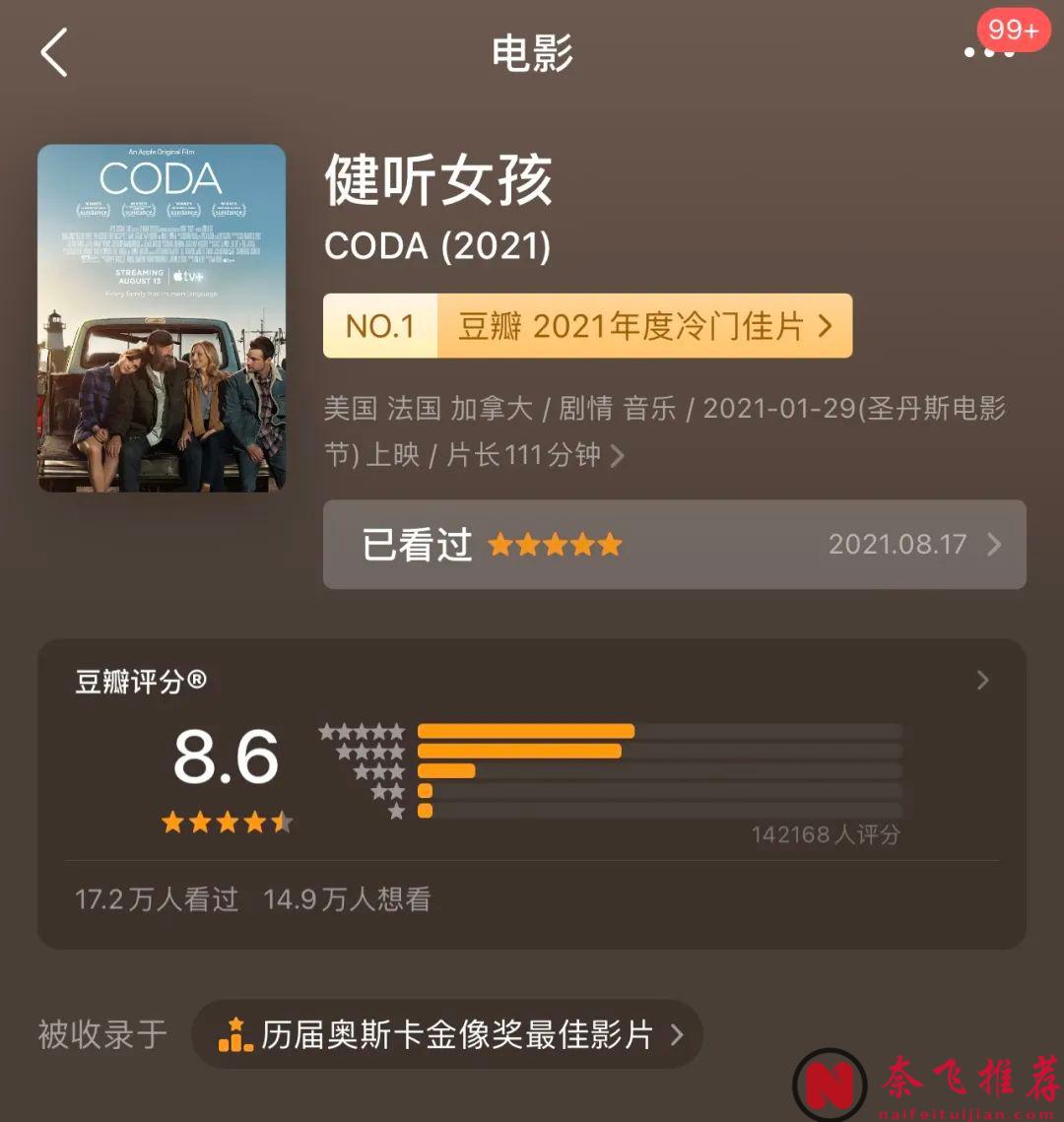This screenshot has height=1122, width=1064.
Task: Tap the back arrow to return
Action: [x=54, y=54]
